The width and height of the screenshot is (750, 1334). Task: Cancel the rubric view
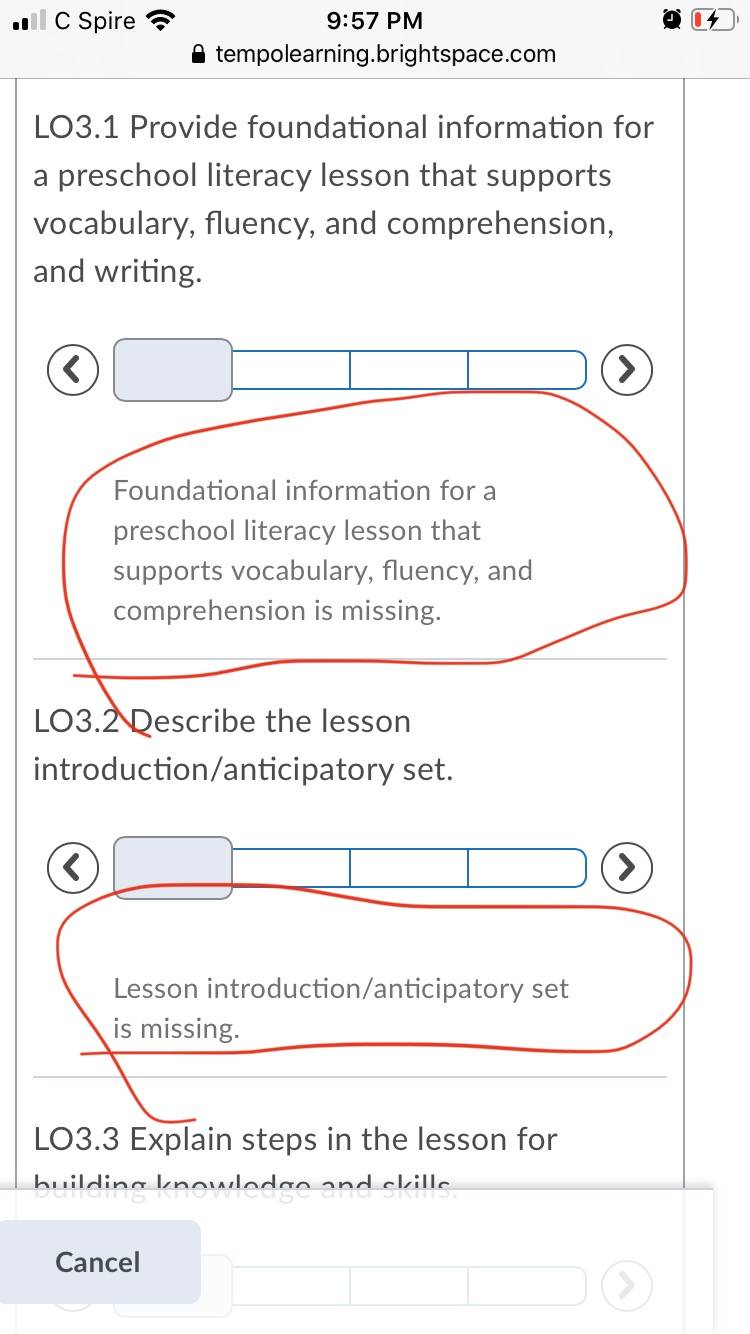coord(98,1262)
